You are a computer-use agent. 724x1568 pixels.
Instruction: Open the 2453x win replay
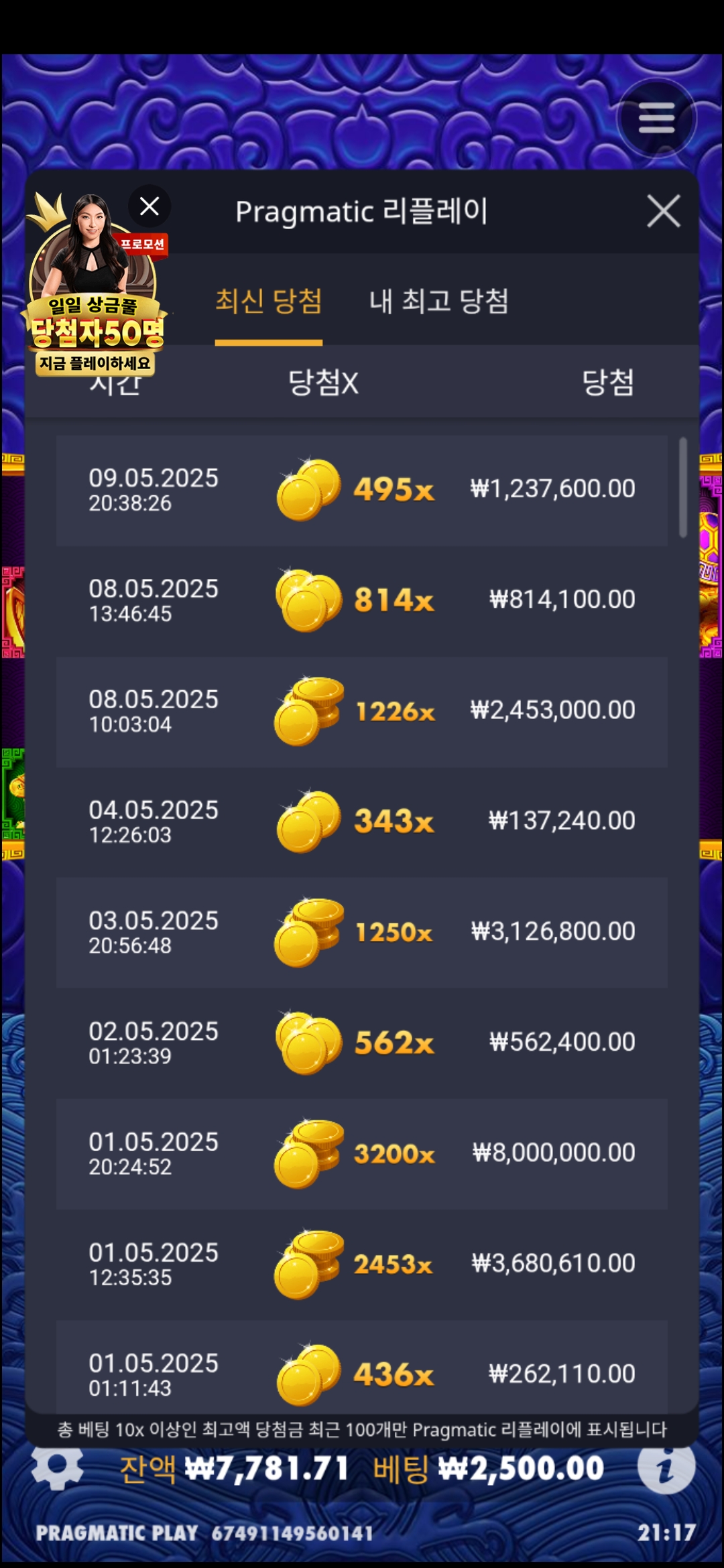coord(361,1264)
